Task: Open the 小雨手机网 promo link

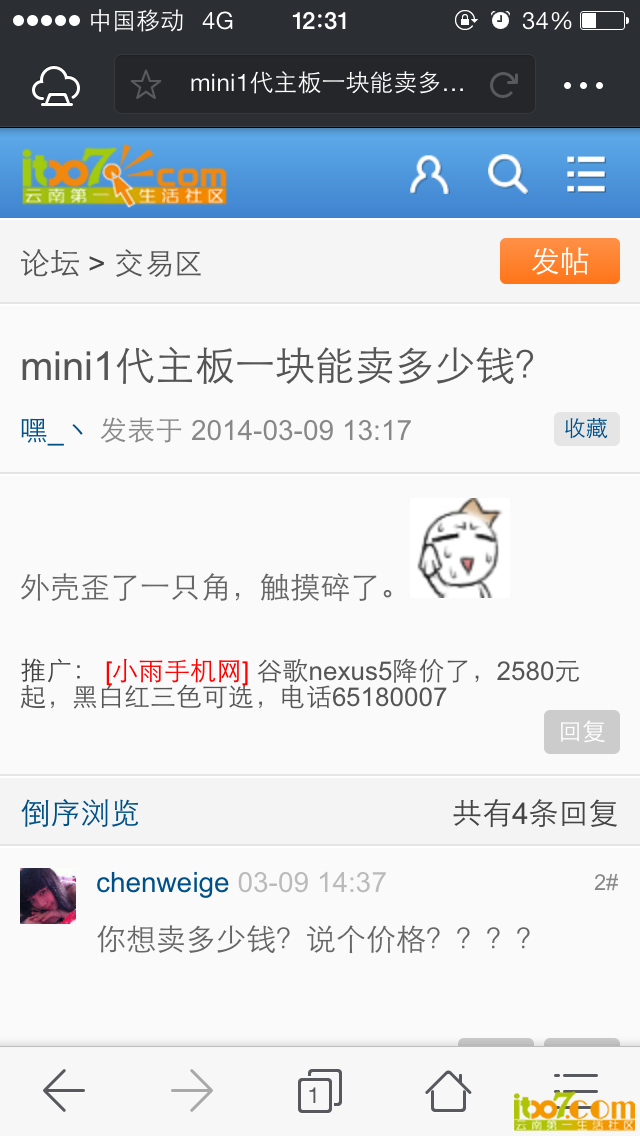Action: [176, 671]
